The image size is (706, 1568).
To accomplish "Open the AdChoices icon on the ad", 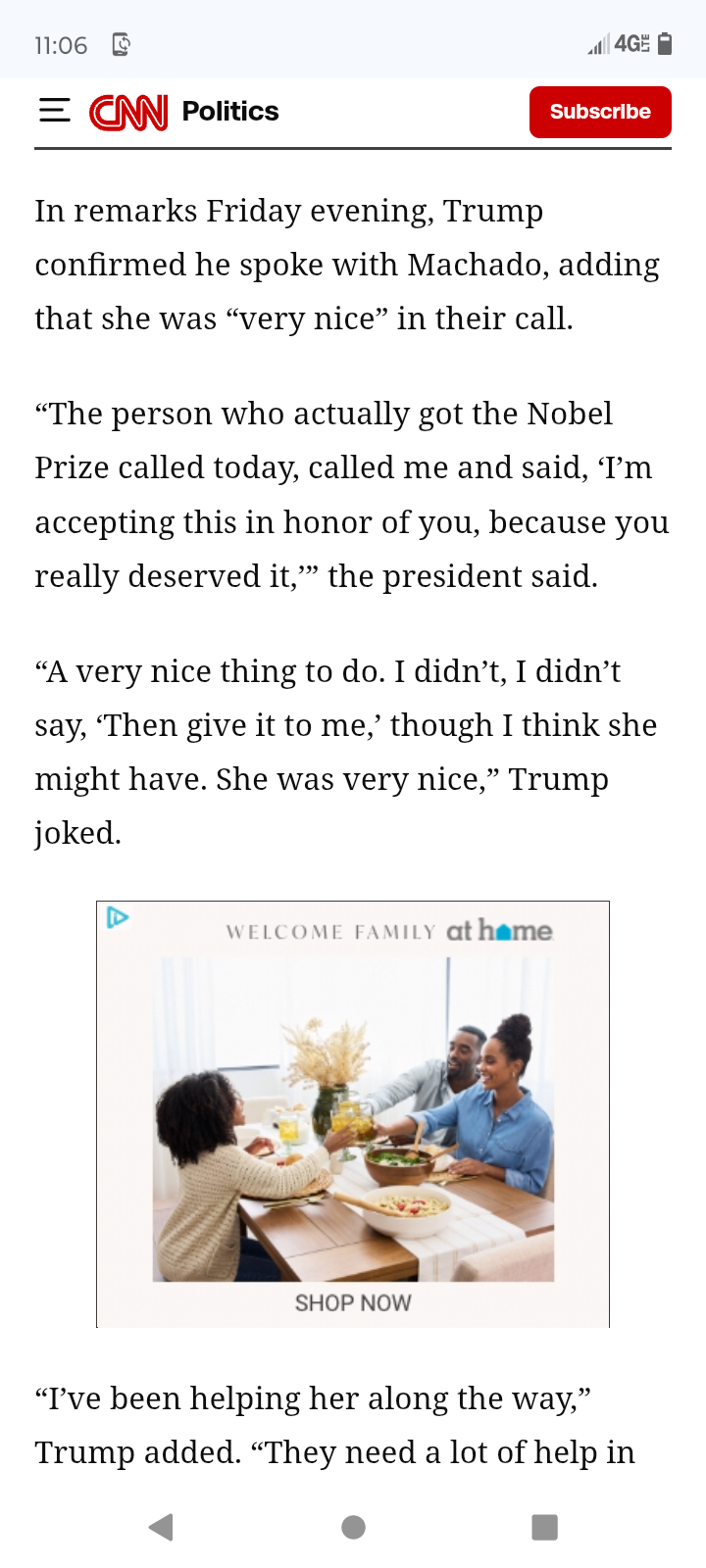I will point(118,918).
